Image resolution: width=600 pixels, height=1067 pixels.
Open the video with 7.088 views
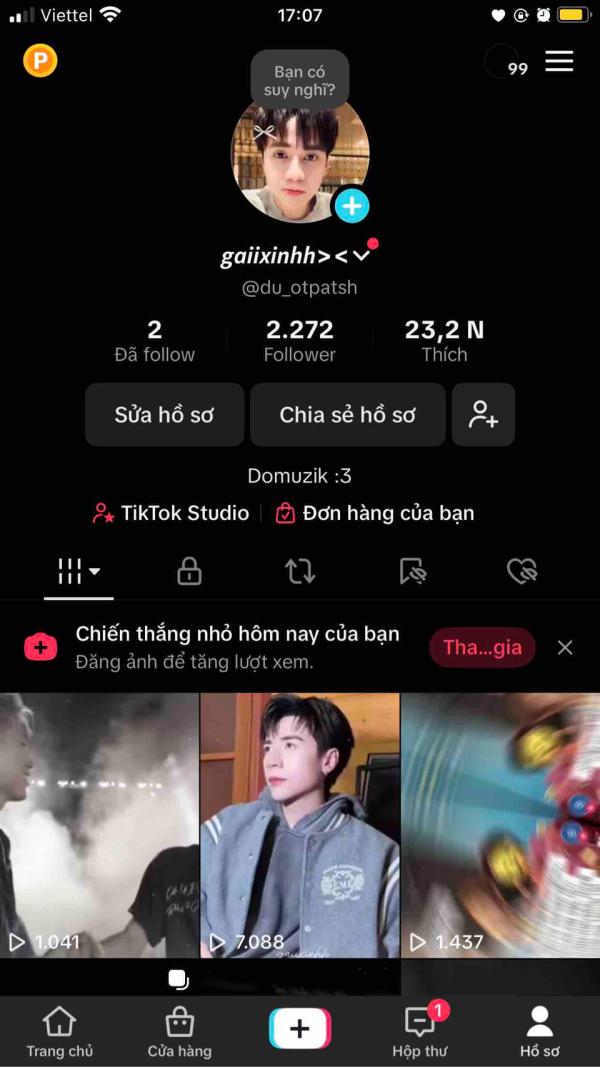(x=300, y=825)
